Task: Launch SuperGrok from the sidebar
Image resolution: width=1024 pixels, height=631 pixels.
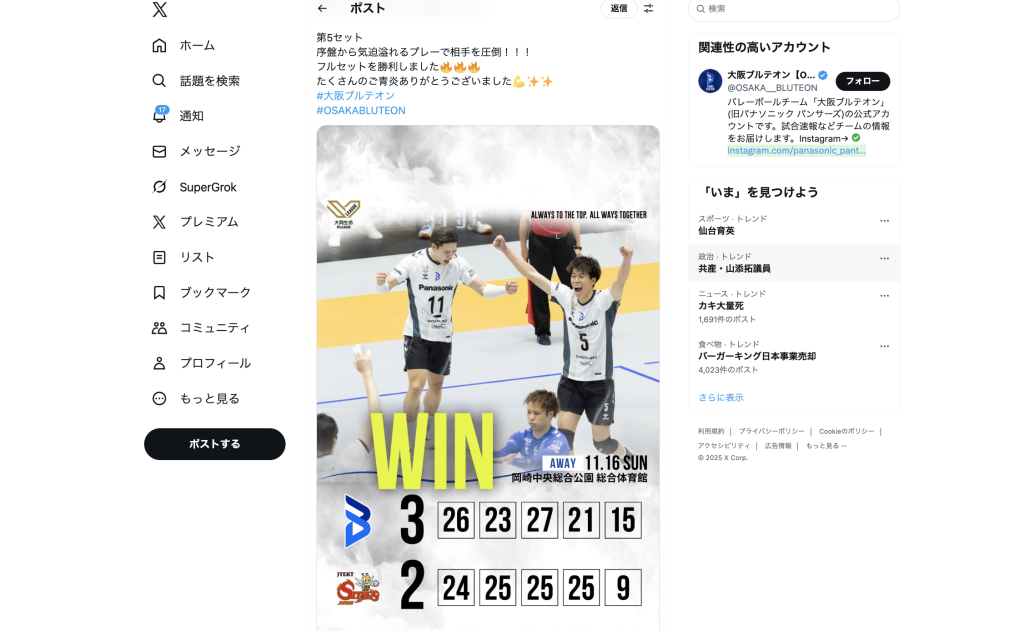Action: [207, 187]
